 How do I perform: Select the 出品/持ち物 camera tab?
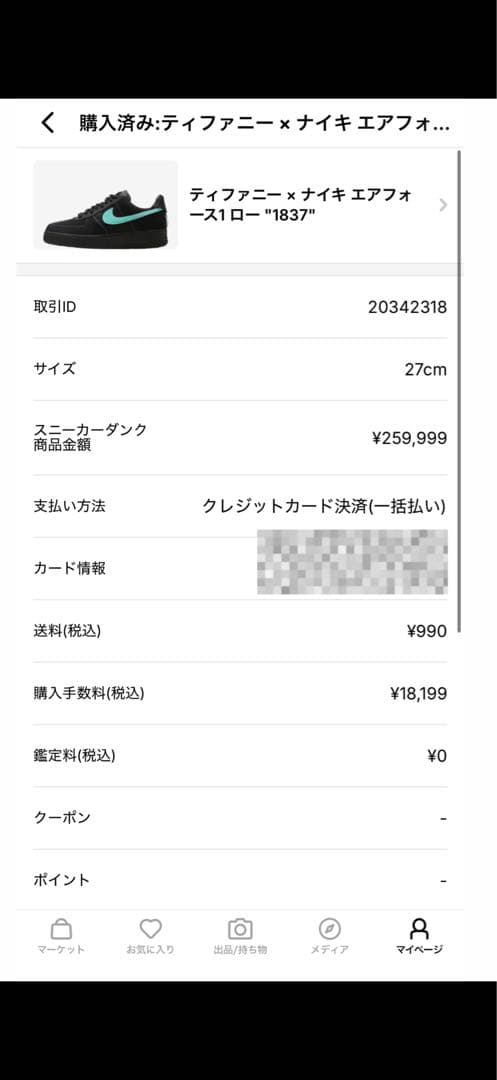(240, 936)
